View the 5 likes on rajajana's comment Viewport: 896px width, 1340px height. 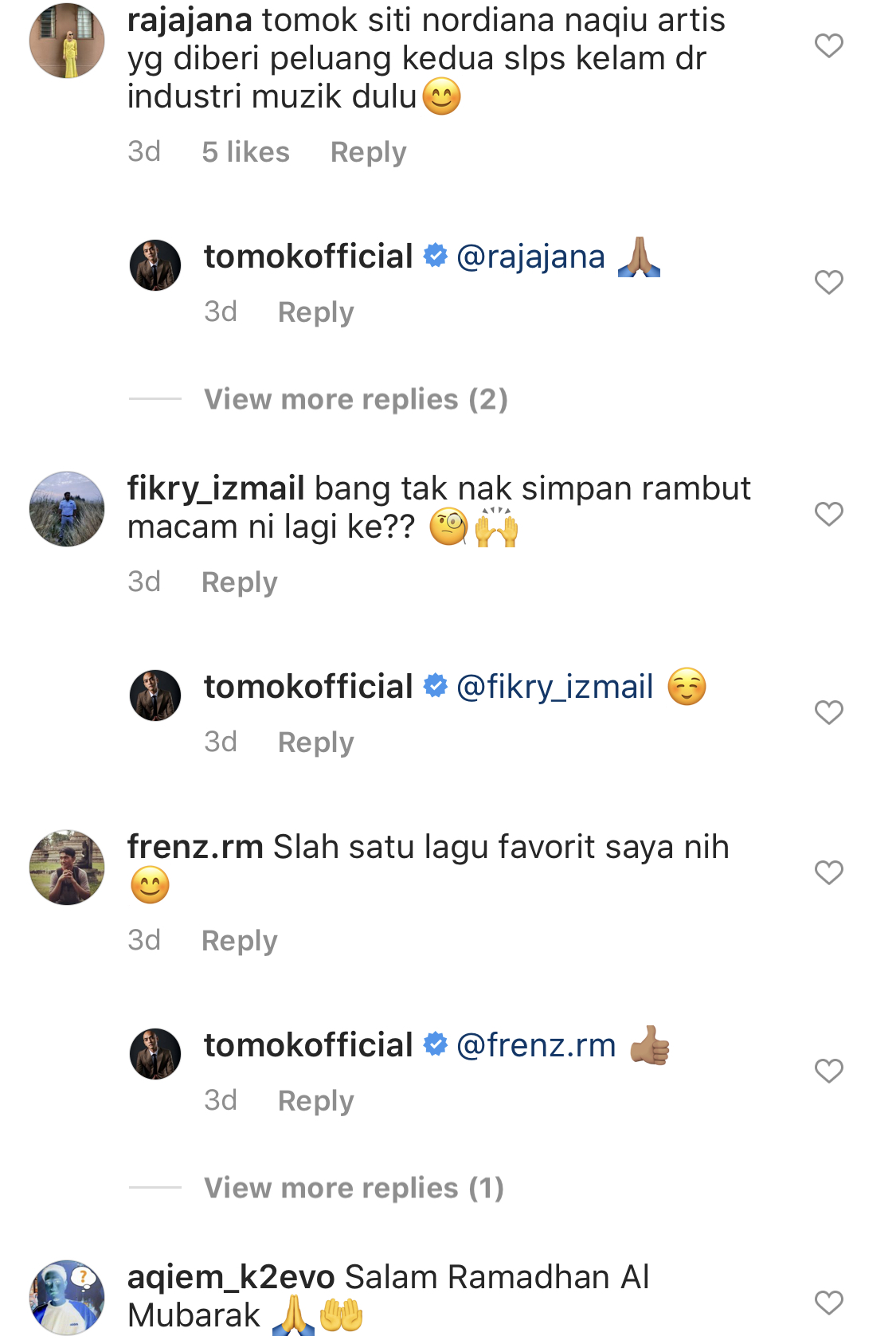[245, 152]
